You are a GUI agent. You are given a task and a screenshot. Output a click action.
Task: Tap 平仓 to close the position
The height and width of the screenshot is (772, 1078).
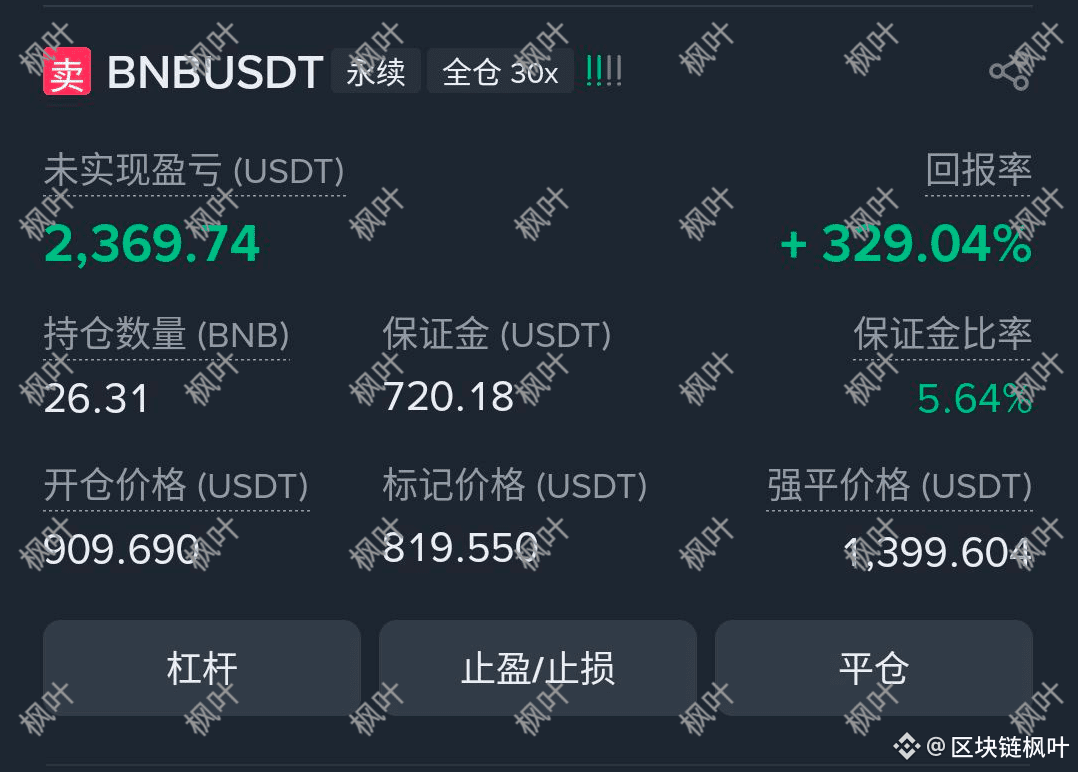874,668
